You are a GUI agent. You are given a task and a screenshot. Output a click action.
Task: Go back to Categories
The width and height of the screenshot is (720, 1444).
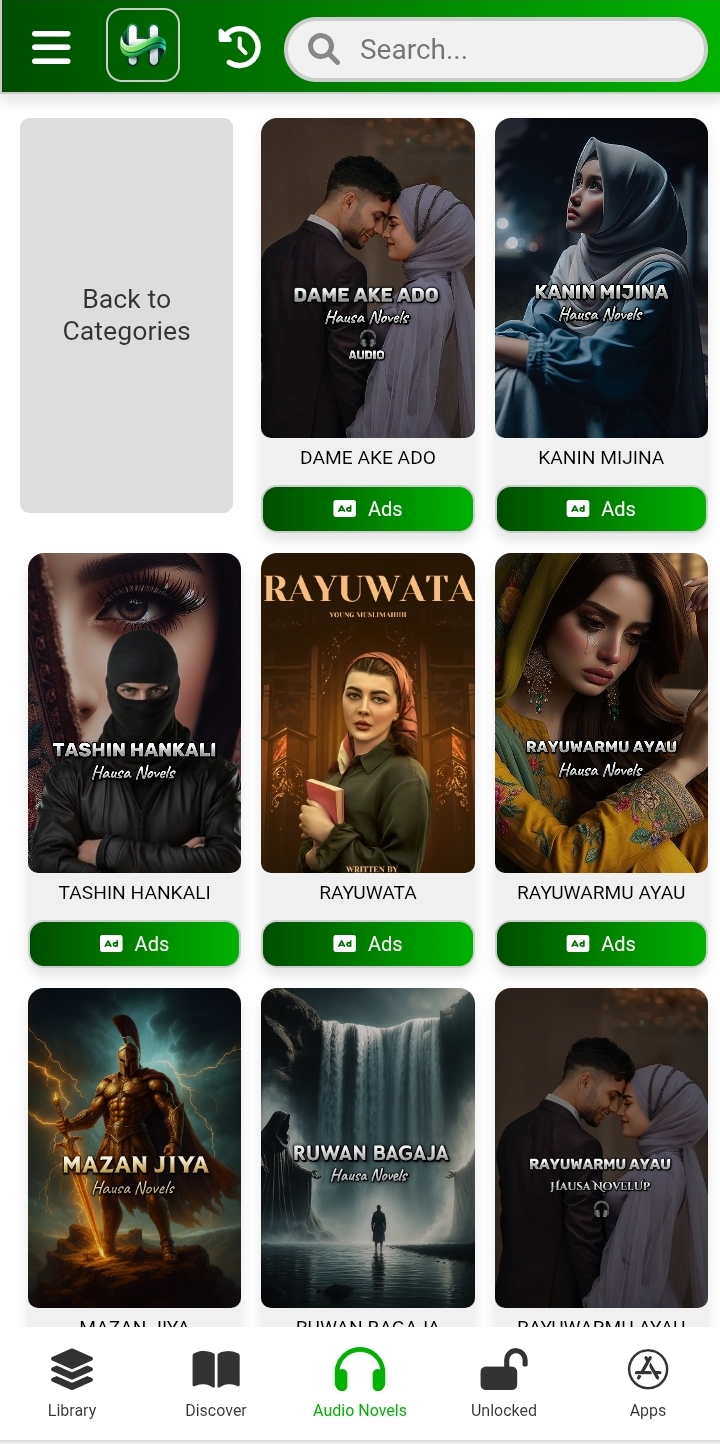coord(126,315)
